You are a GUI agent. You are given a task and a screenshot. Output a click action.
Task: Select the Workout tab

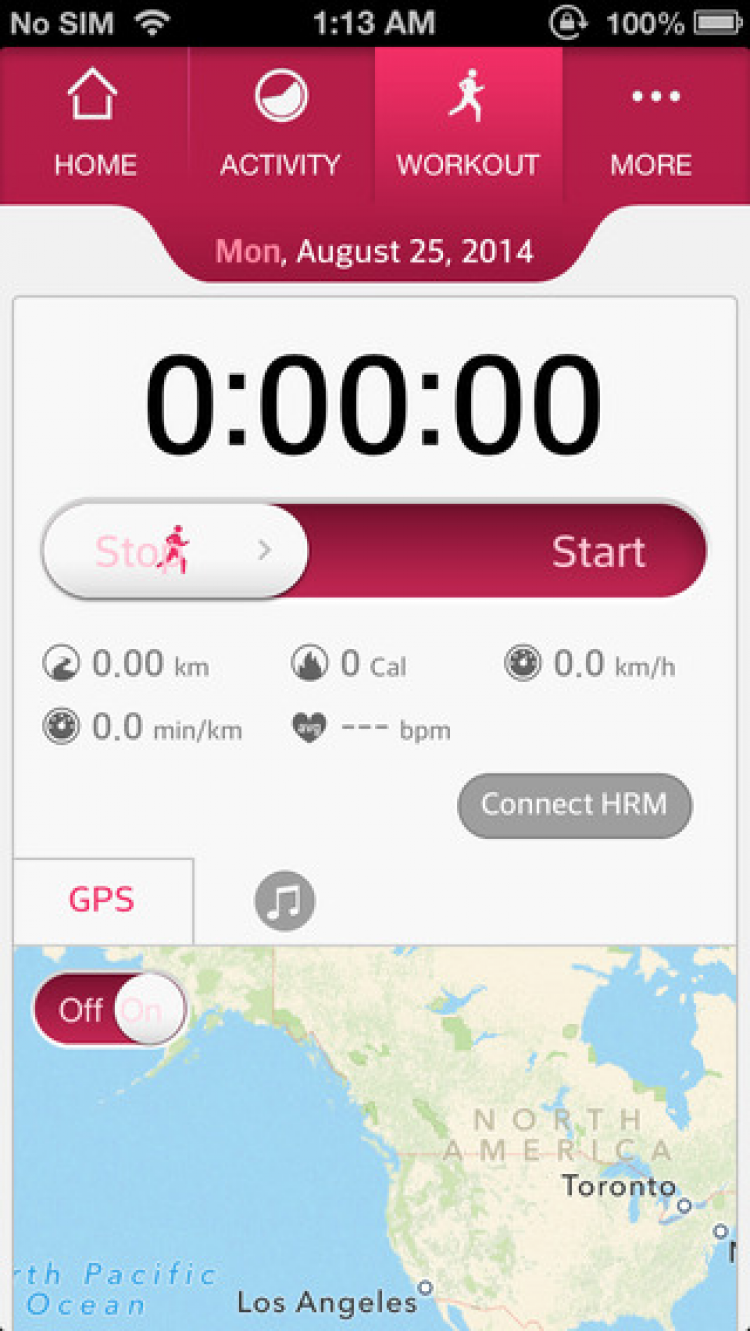(468, 125)
